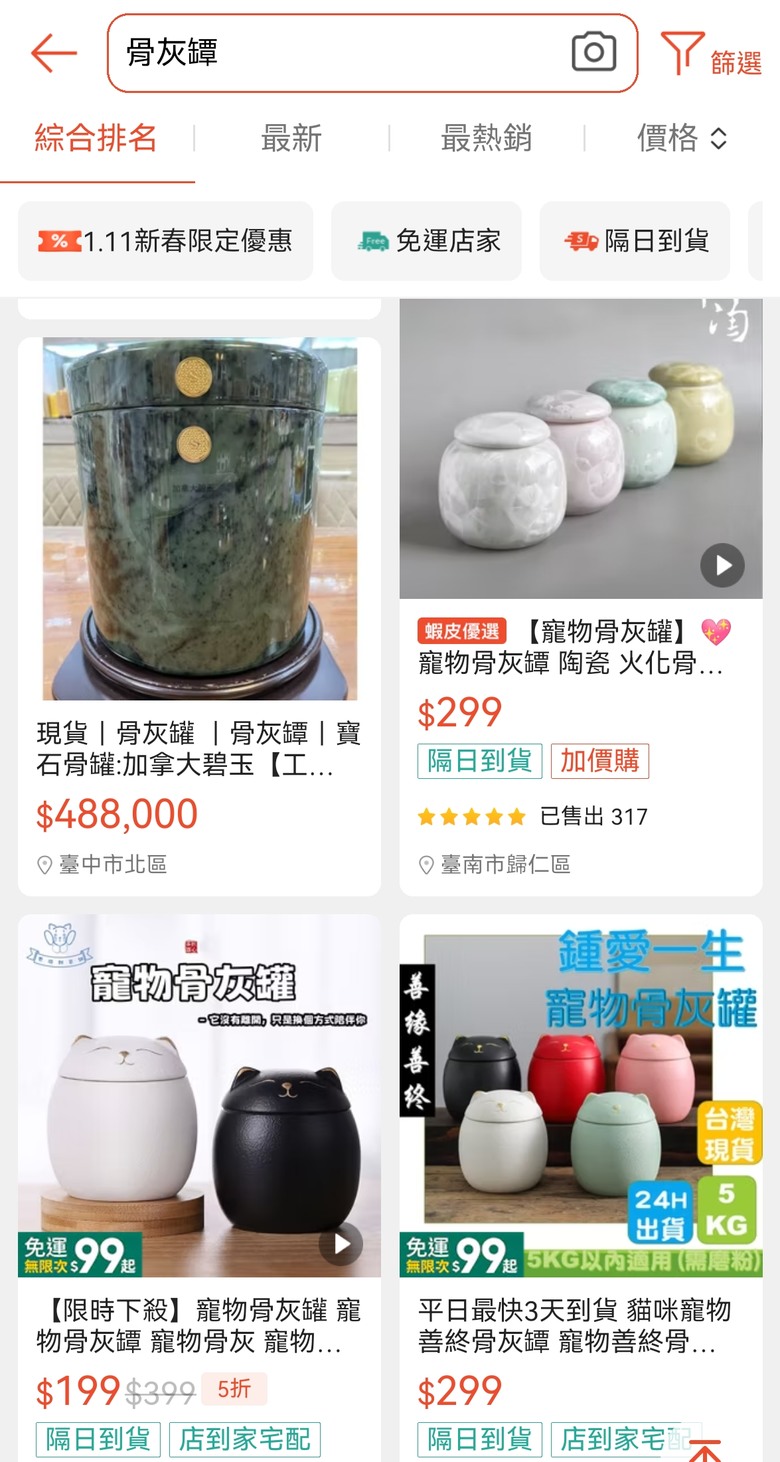Sort results by 價格
Screen dimensions: 780x1462
(682, 138)
